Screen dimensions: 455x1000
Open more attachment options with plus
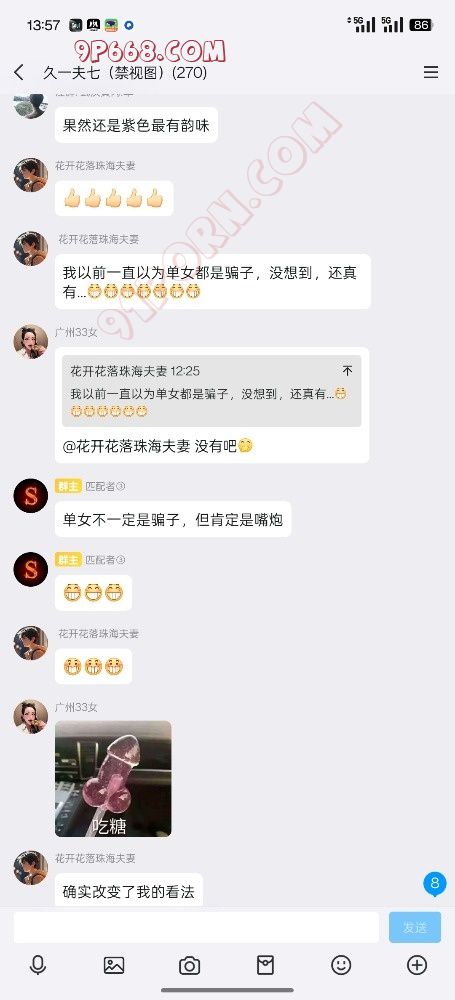[417, 965]
